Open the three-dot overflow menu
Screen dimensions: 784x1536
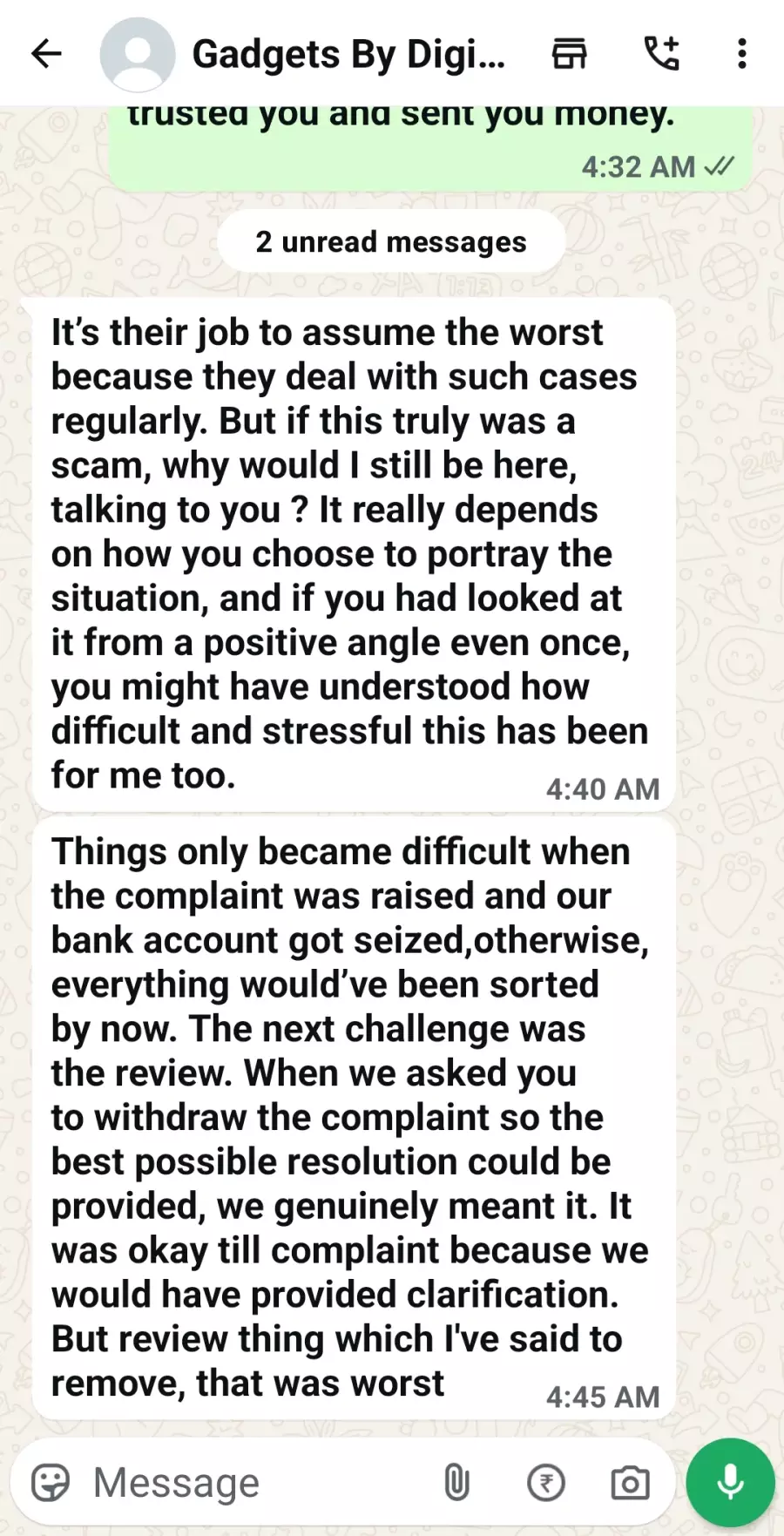click(x=742, y=54)
